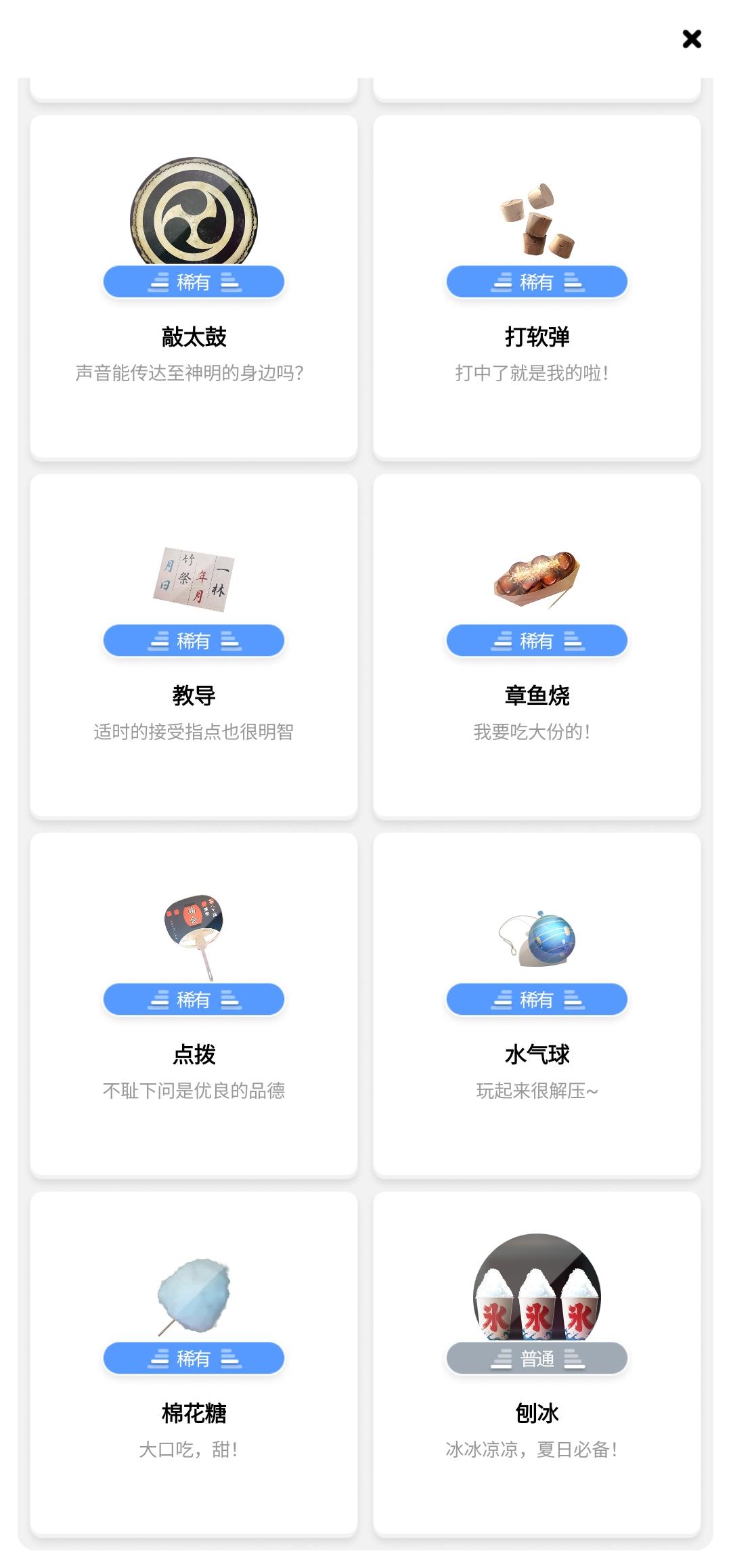Image resolution: width=731 pixels, height=1568 pixels.
Task: Close the item collection overlay
Action: (x=692, y=40)
